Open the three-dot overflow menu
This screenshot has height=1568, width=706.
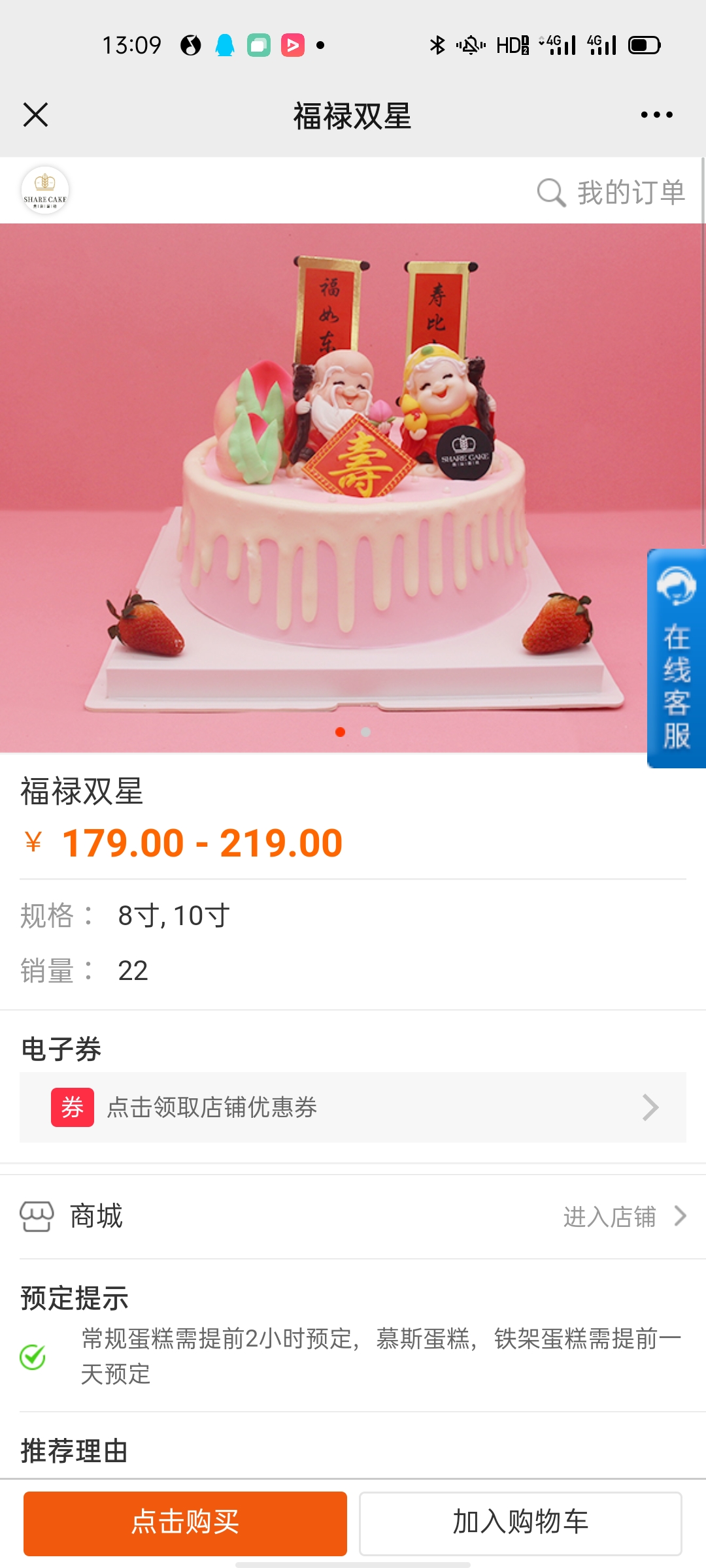click(x=656, y=115)
